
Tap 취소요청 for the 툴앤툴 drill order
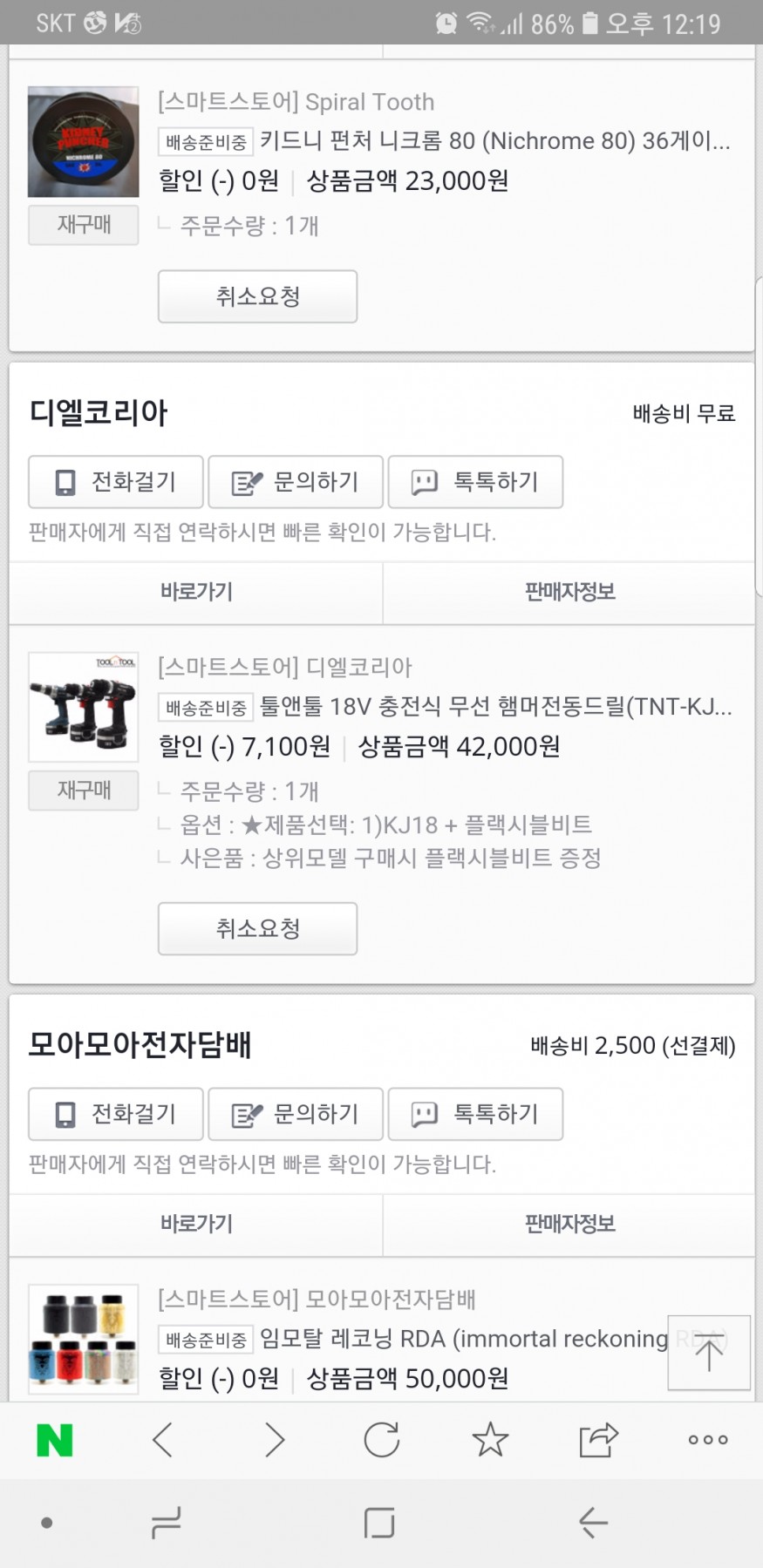[257, 928]
